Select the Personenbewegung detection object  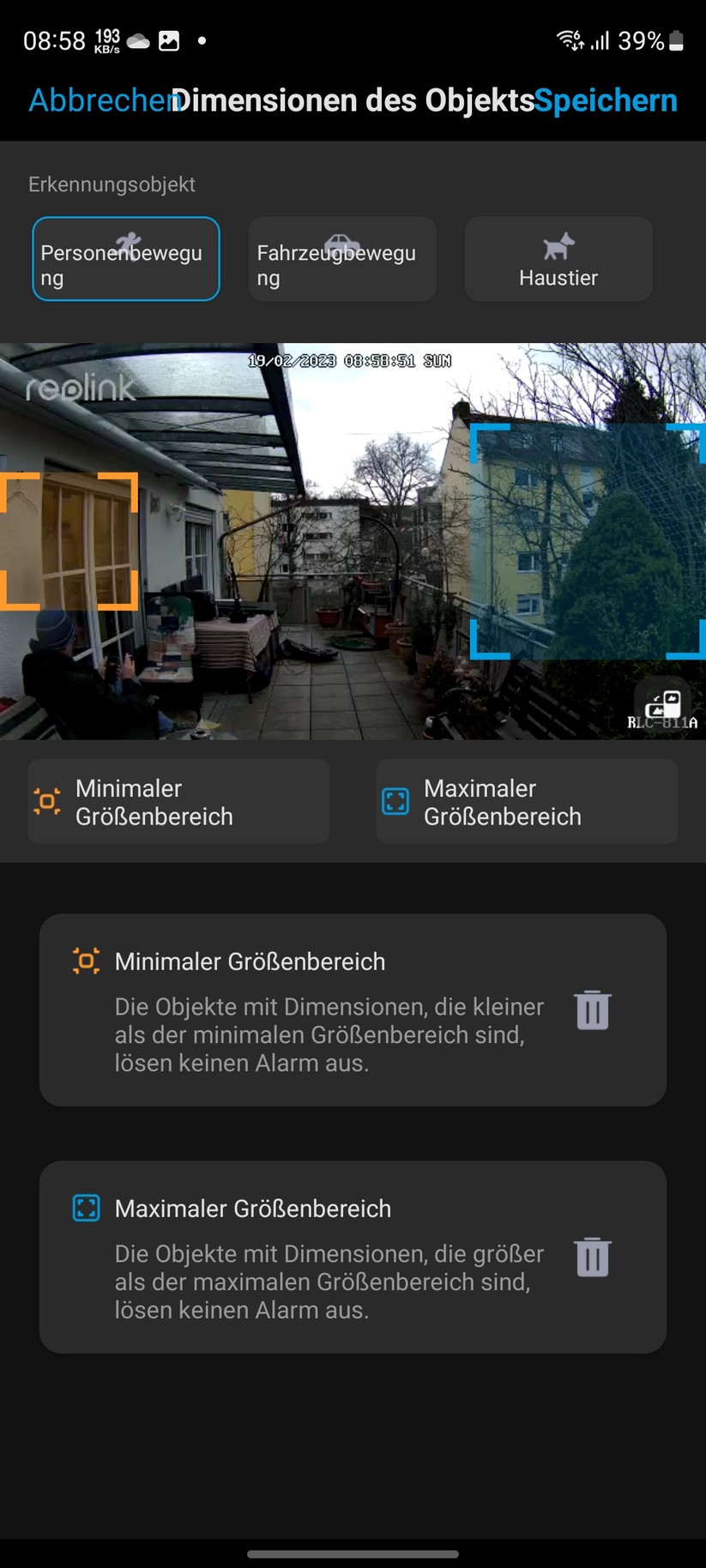pyautogui.click(x=127, y=259)
